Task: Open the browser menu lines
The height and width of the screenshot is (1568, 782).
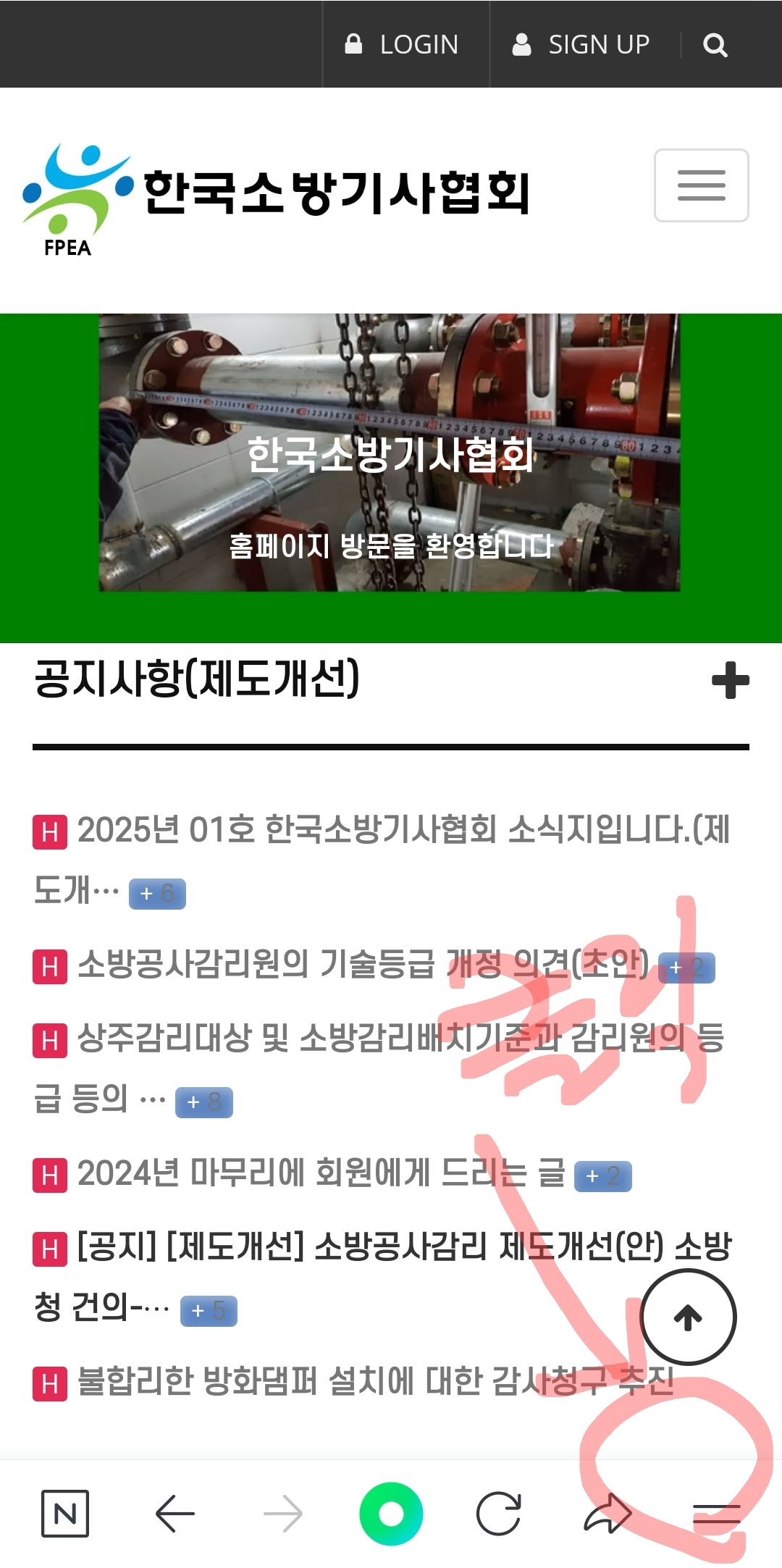Action: point(716,1515)
